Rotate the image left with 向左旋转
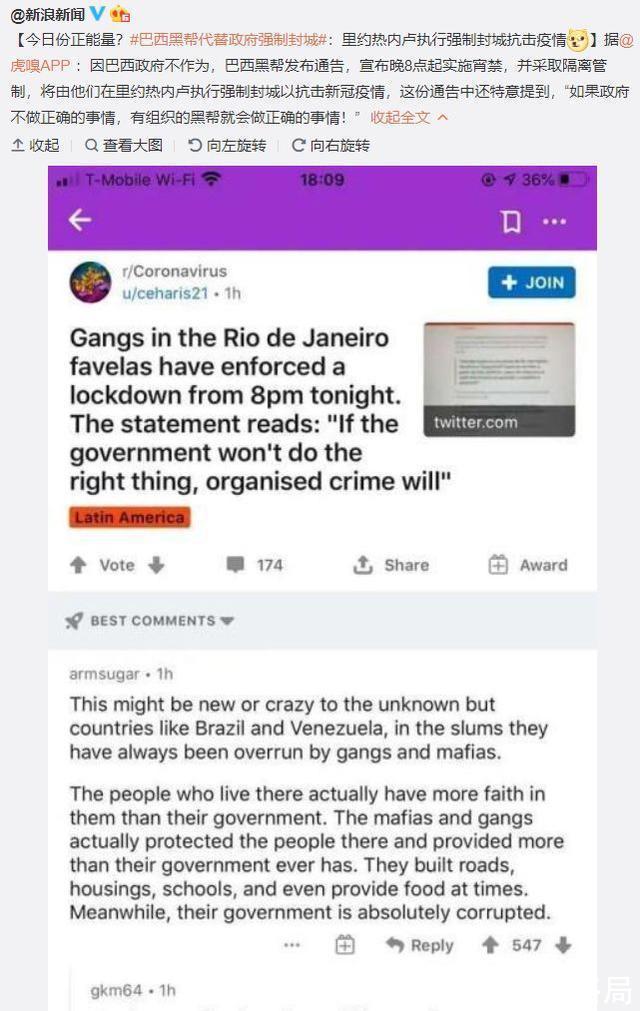The image size is (640, 1011). point(228,145)
